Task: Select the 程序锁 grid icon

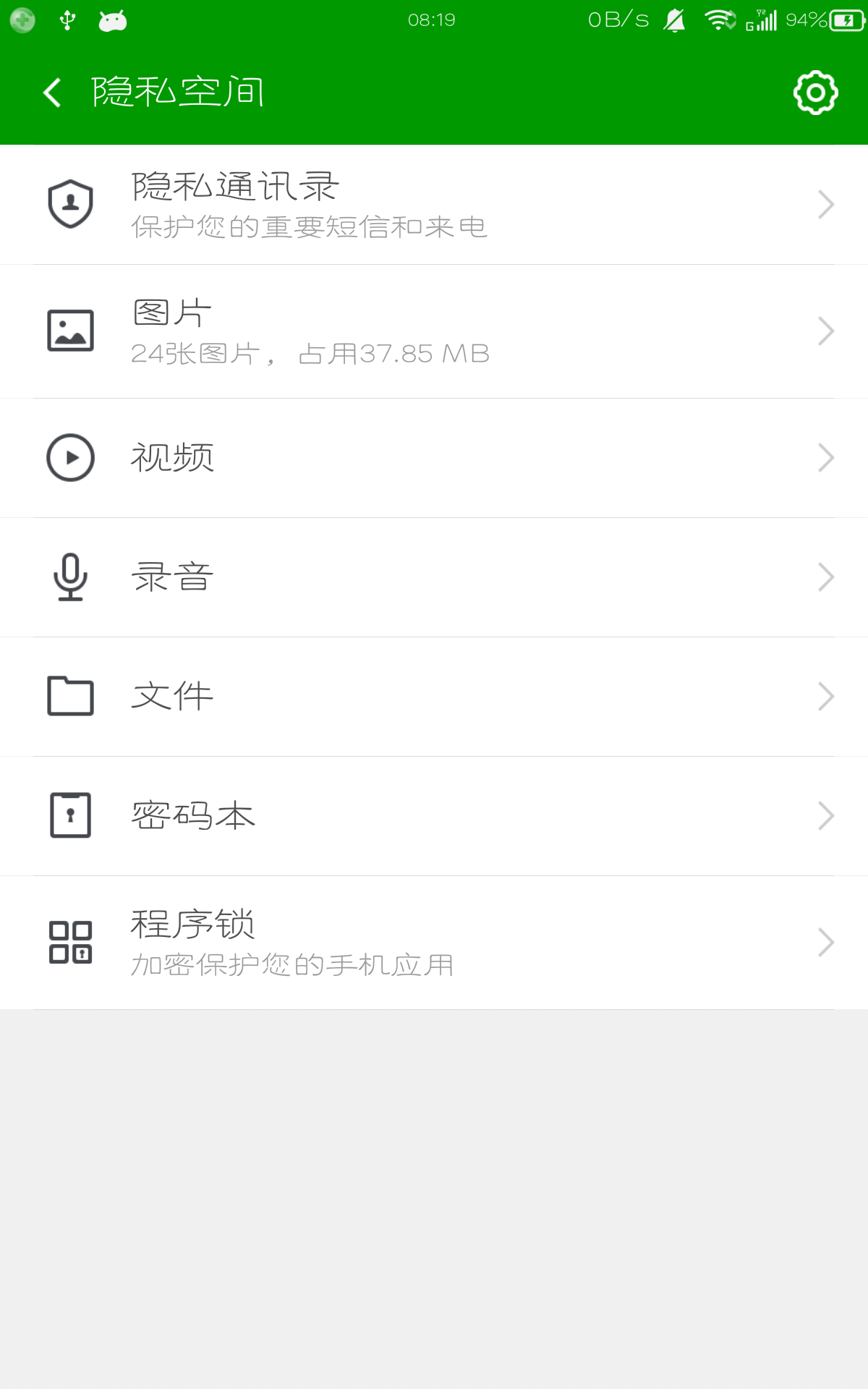Action: click(69, 941)
